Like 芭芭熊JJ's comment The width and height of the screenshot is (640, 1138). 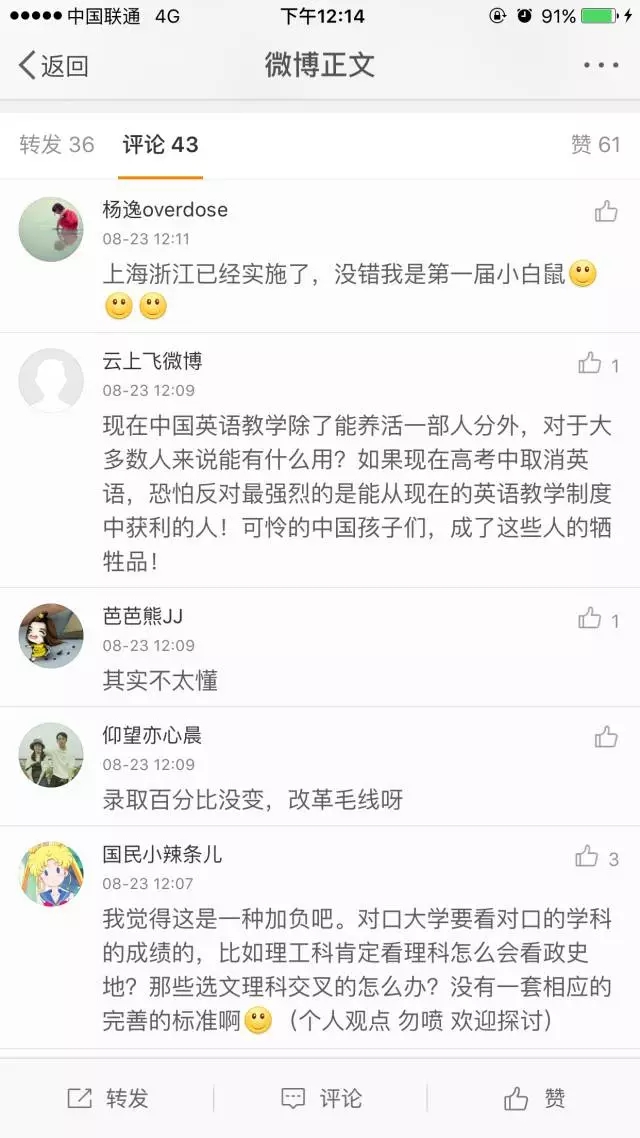[591, 619]
